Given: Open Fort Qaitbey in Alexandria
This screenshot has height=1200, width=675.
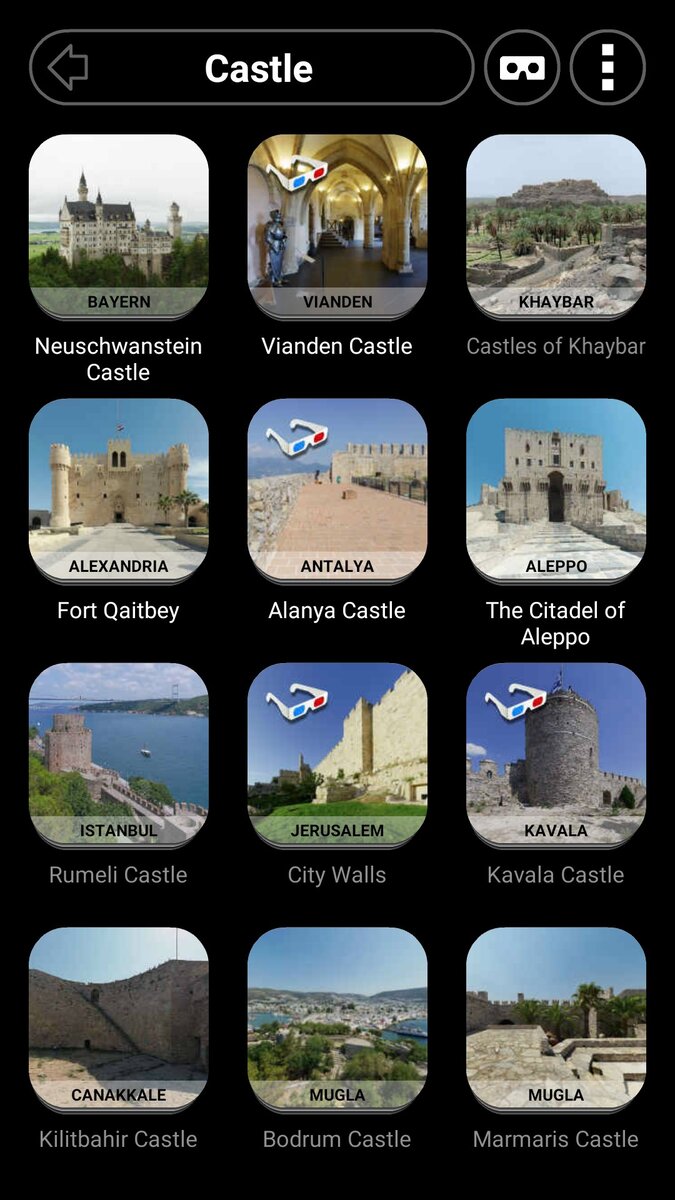Looking at the screenshot, I should (x=118, y=491).
